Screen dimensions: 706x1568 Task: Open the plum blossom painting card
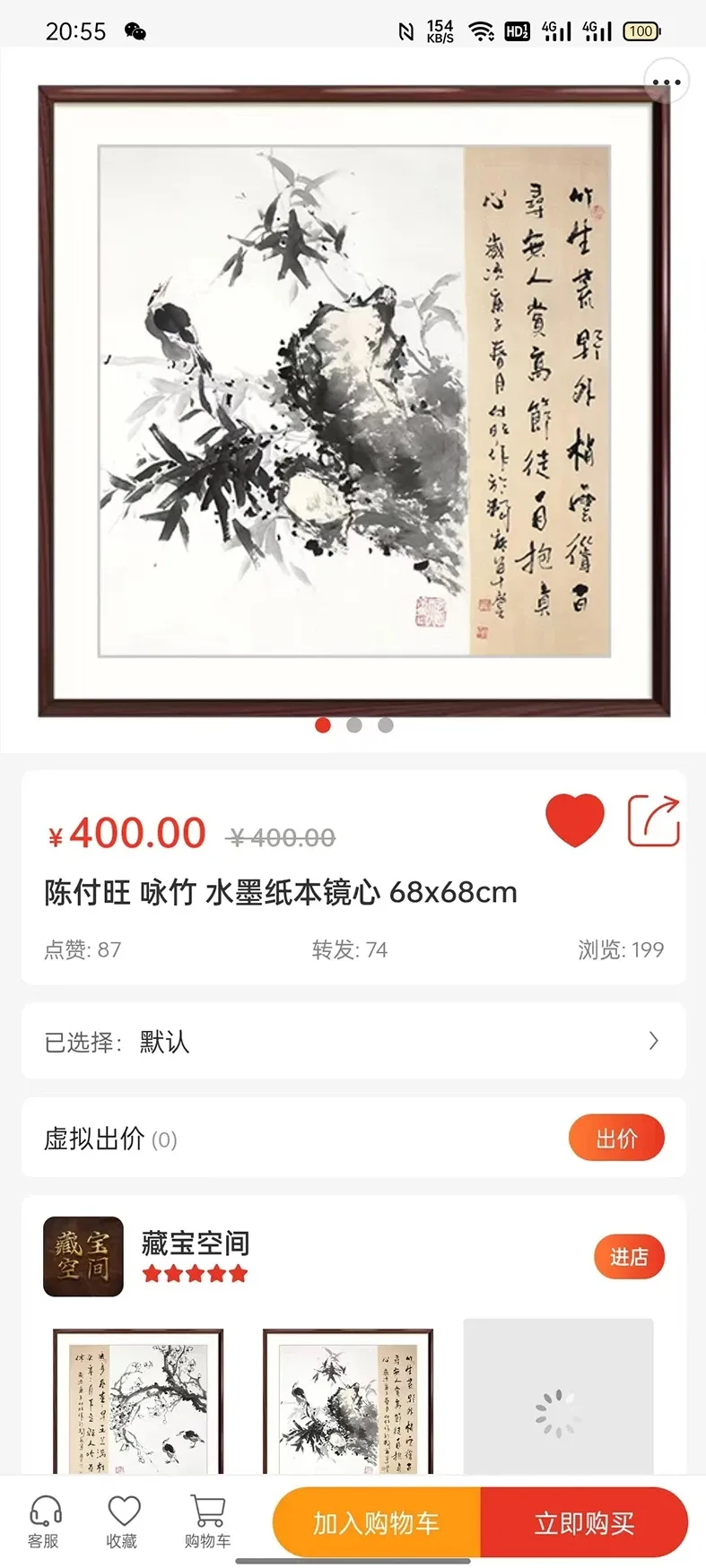138,1400
